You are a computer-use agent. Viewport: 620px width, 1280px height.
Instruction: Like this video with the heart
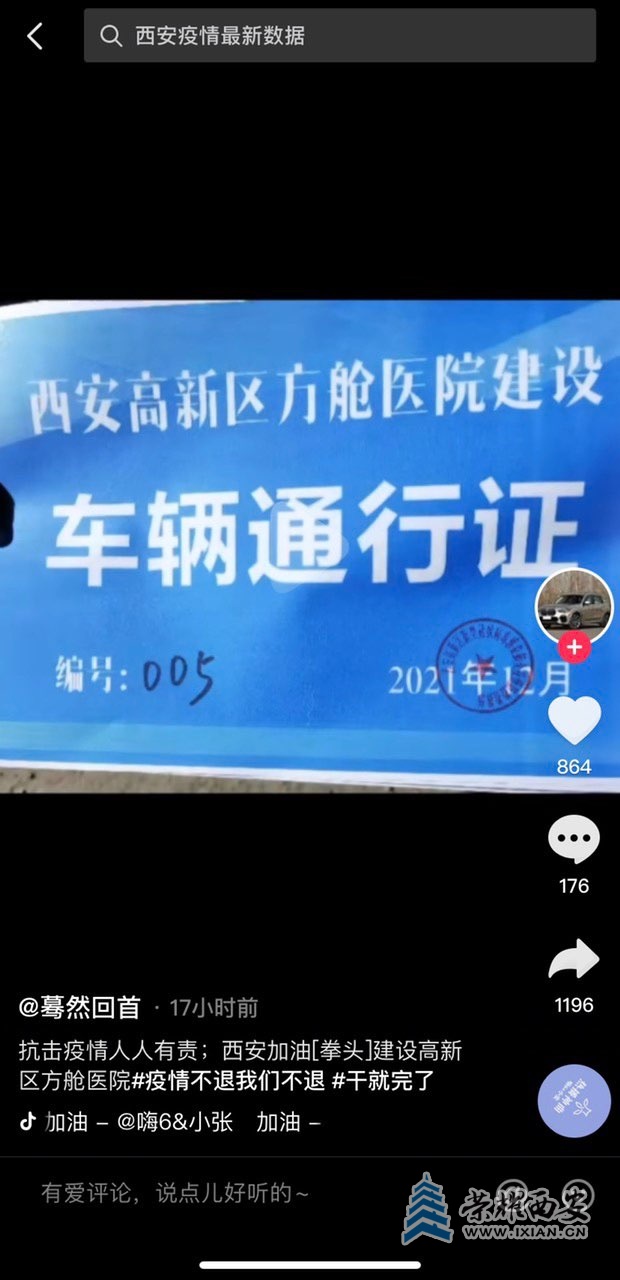[x=574, y=720]
